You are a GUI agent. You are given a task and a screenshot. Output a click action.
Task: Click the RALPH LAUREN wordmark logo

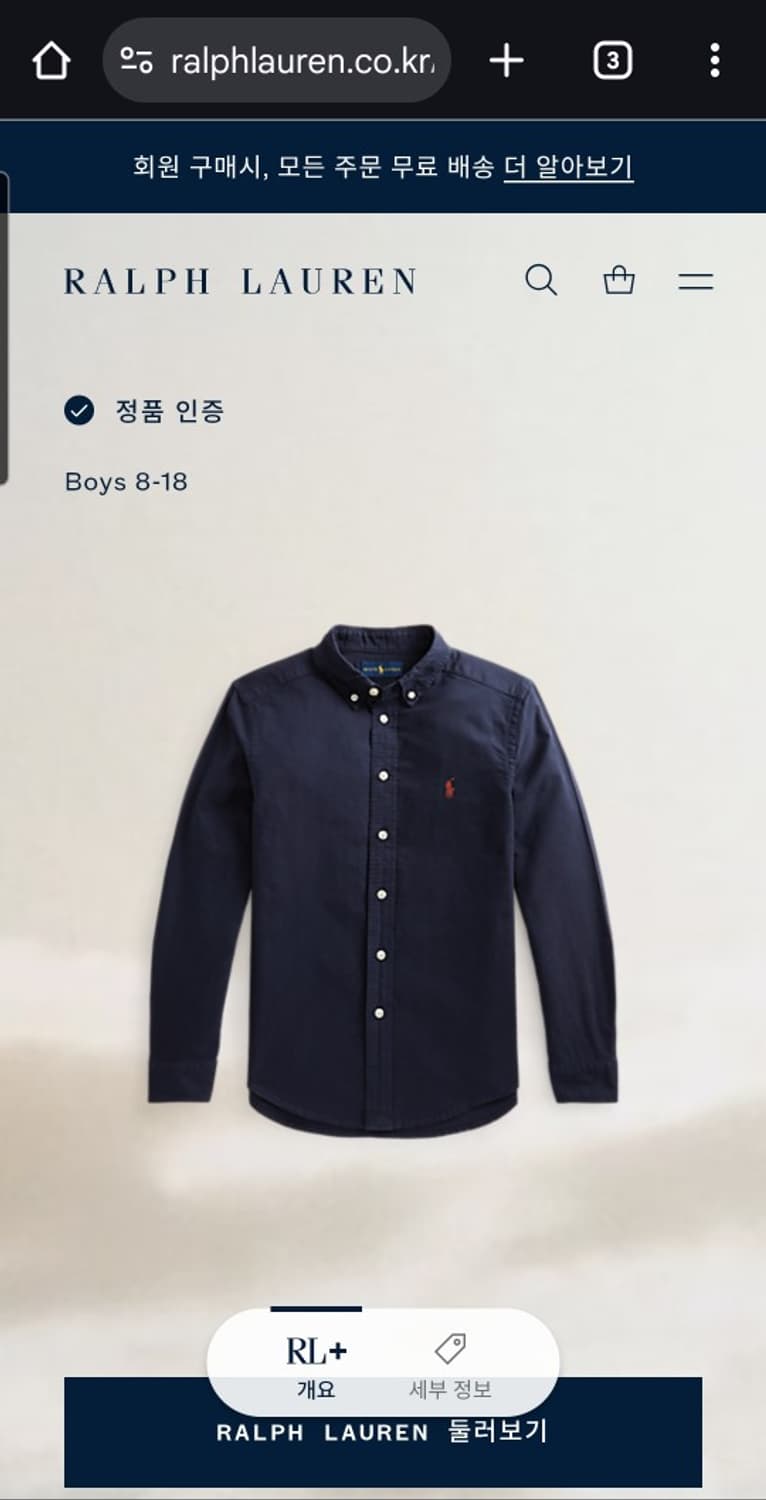pyautogui.click(x=243, y=281)
